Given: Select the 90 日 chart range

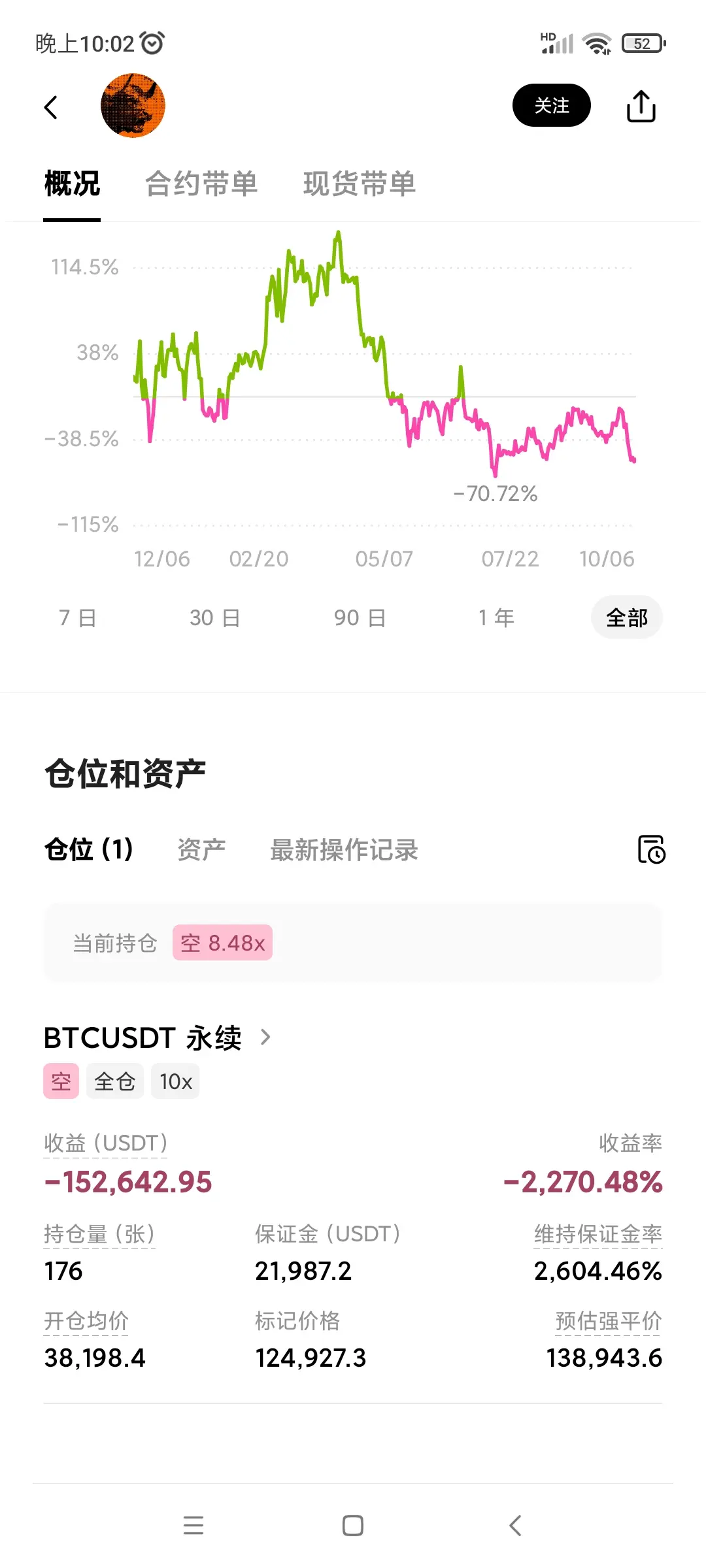Looking at the screenshot, I should (360, 617).
